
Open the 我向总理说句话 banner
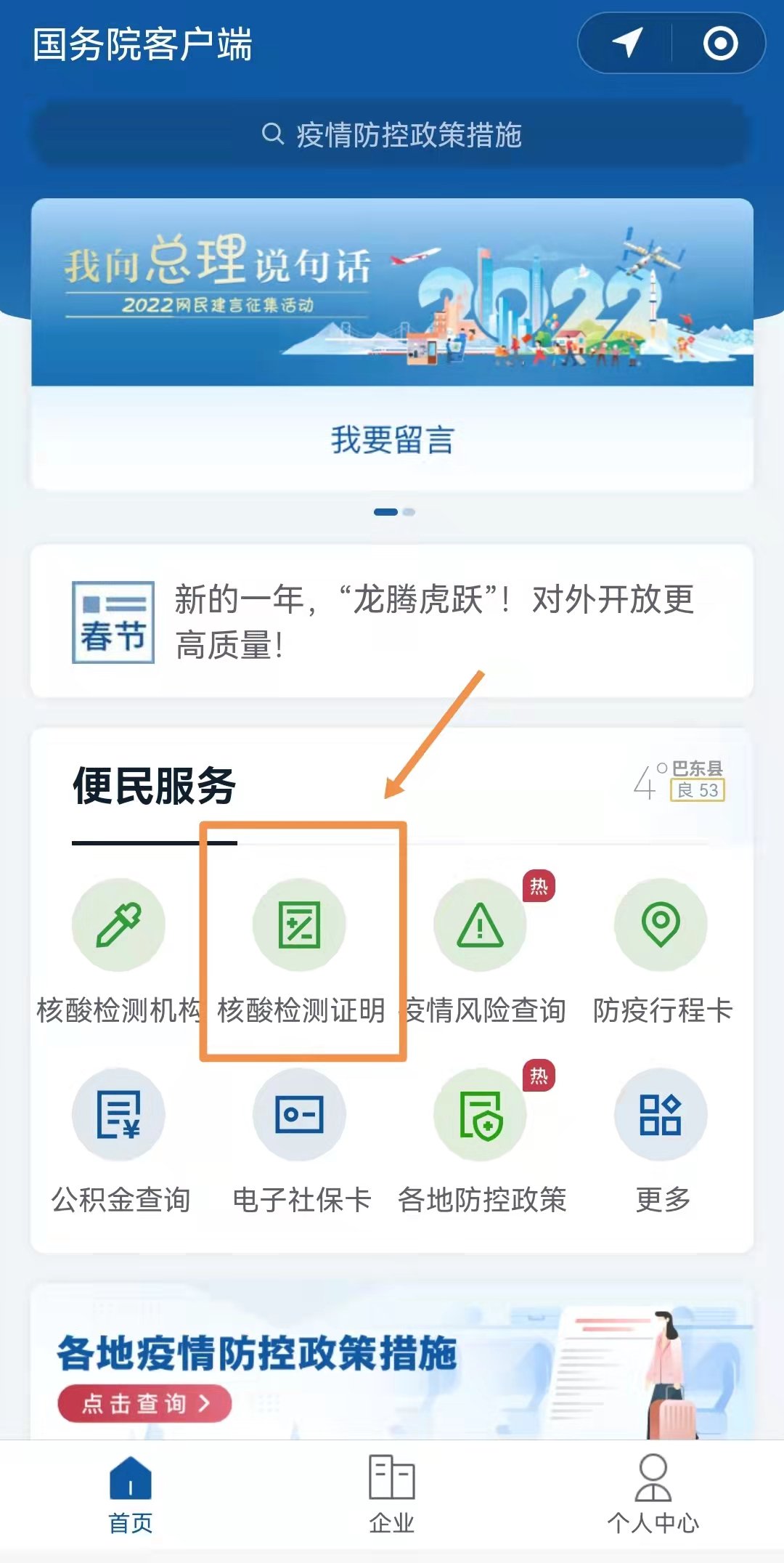click(x=392, y=292)
